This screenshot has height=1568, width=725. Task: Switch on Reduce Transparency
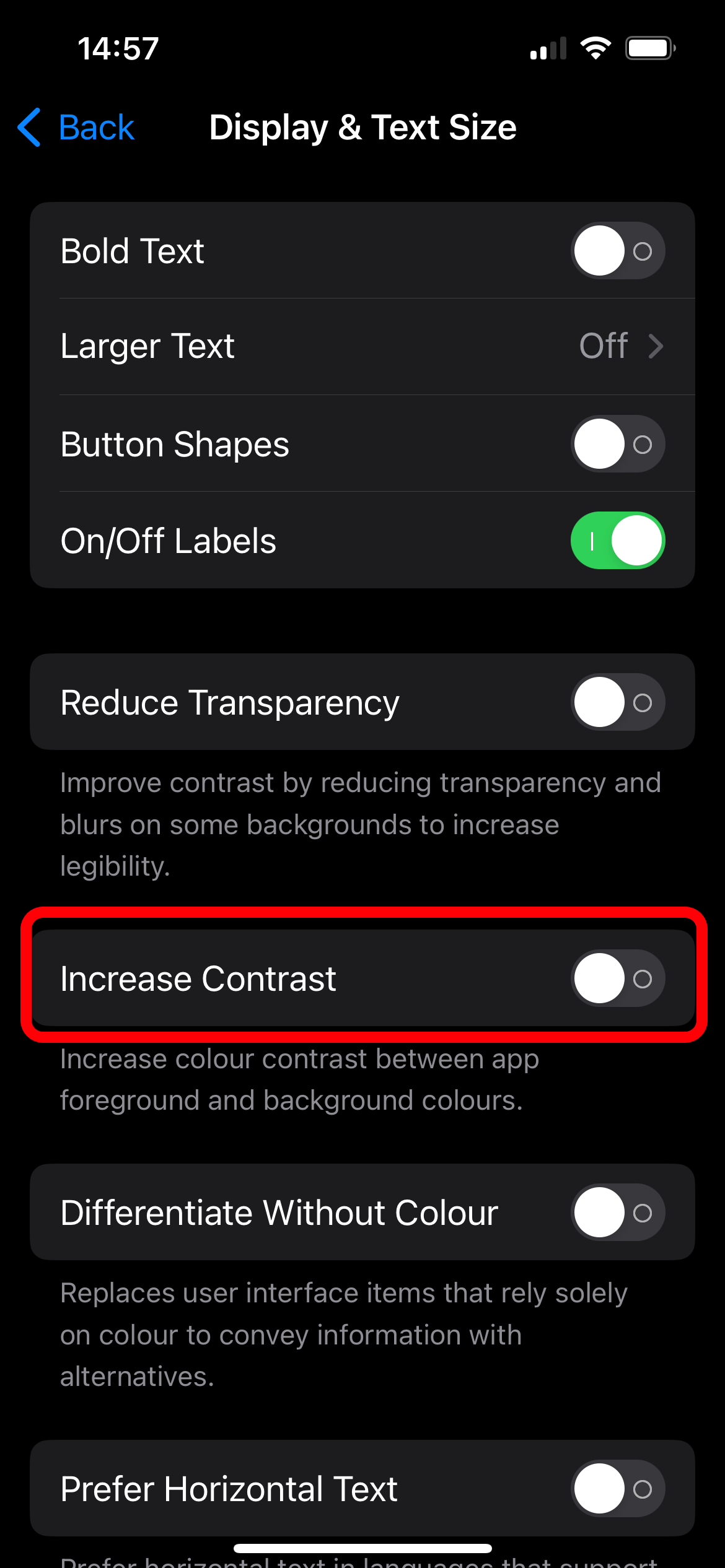[618, 702]
